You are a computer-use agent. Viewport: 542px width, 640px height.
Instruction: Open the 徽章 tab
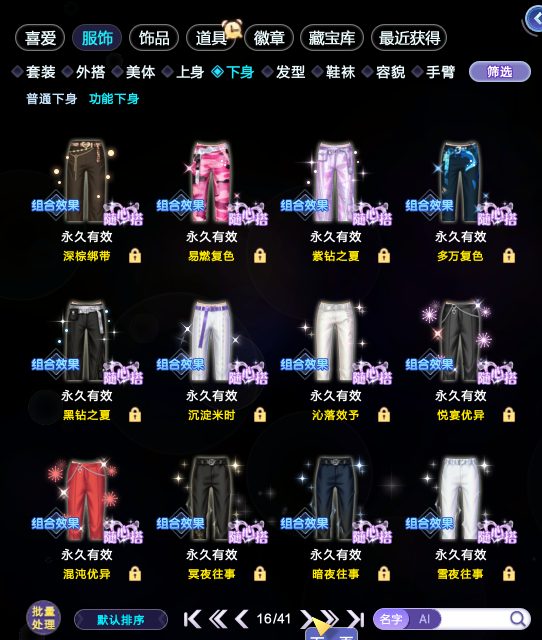[269, 38]
